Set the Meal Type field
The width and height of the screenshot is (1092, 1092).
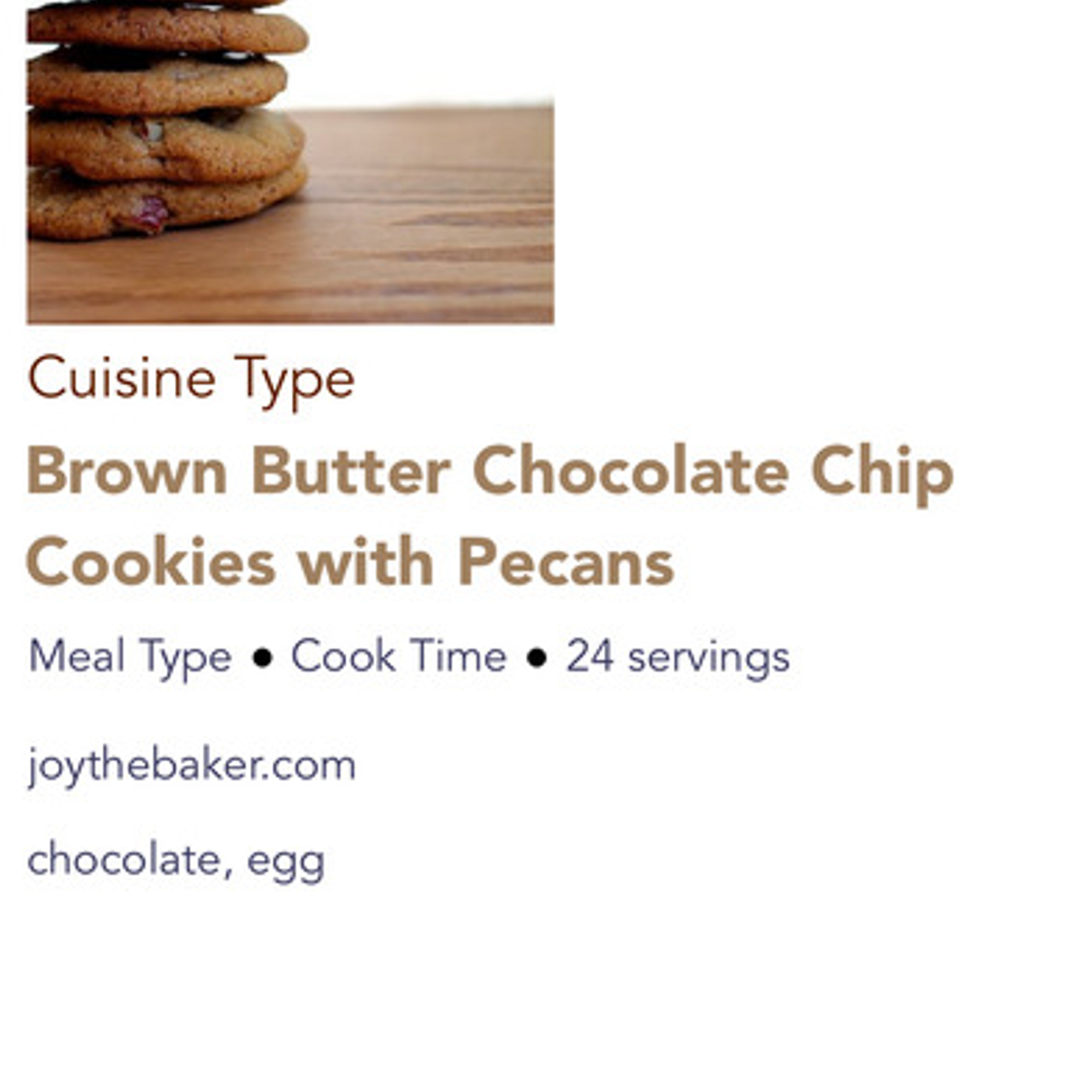pyautogui.click(x=130, y=657)
